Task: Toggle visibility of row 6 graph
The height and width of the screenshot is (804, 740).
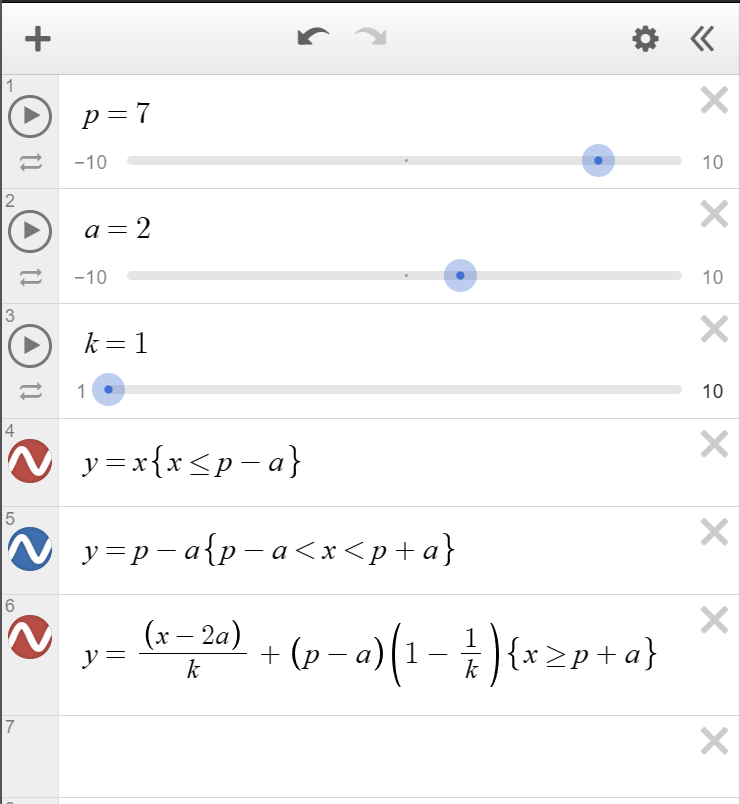Action: point(30,638)
